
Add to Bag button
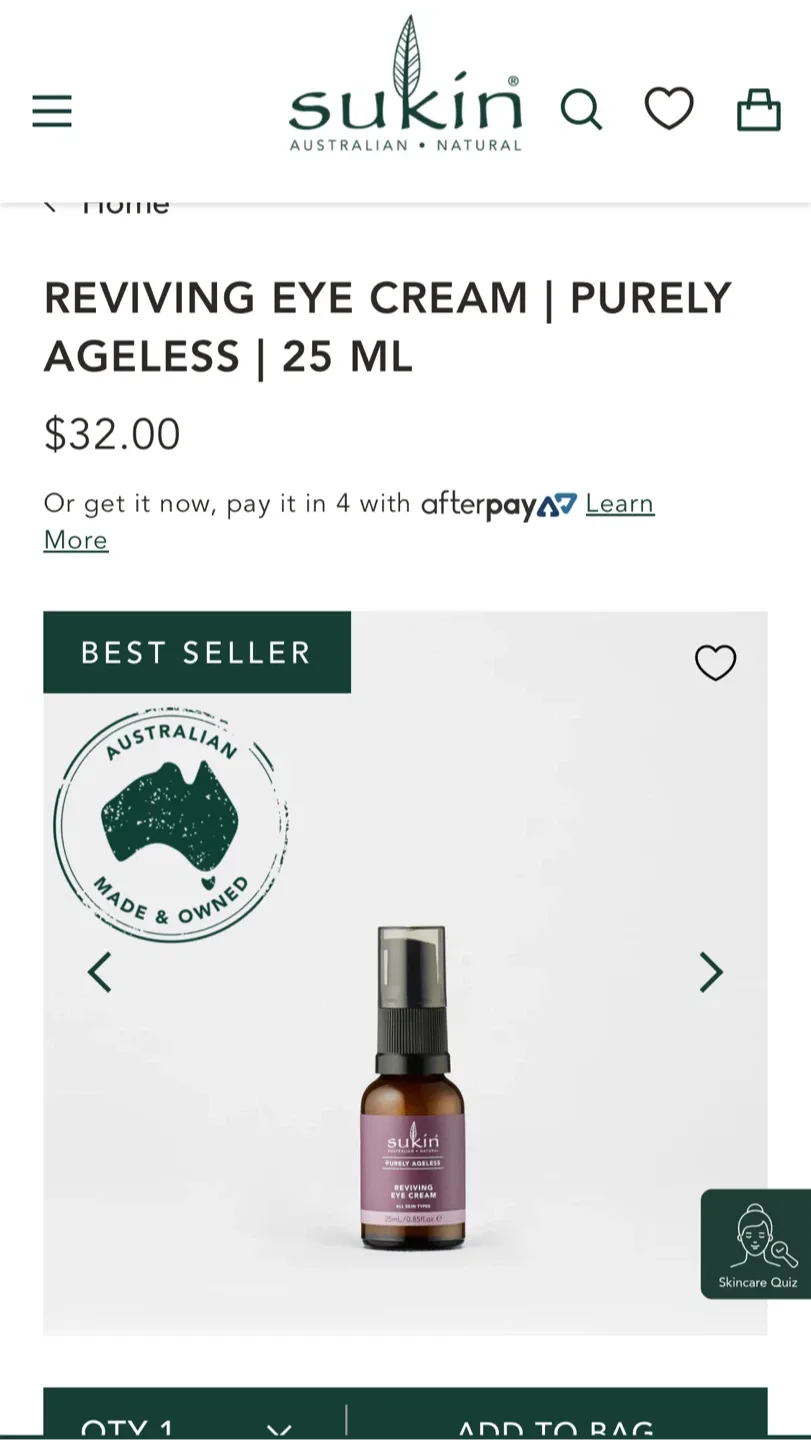click(556, 1424)
